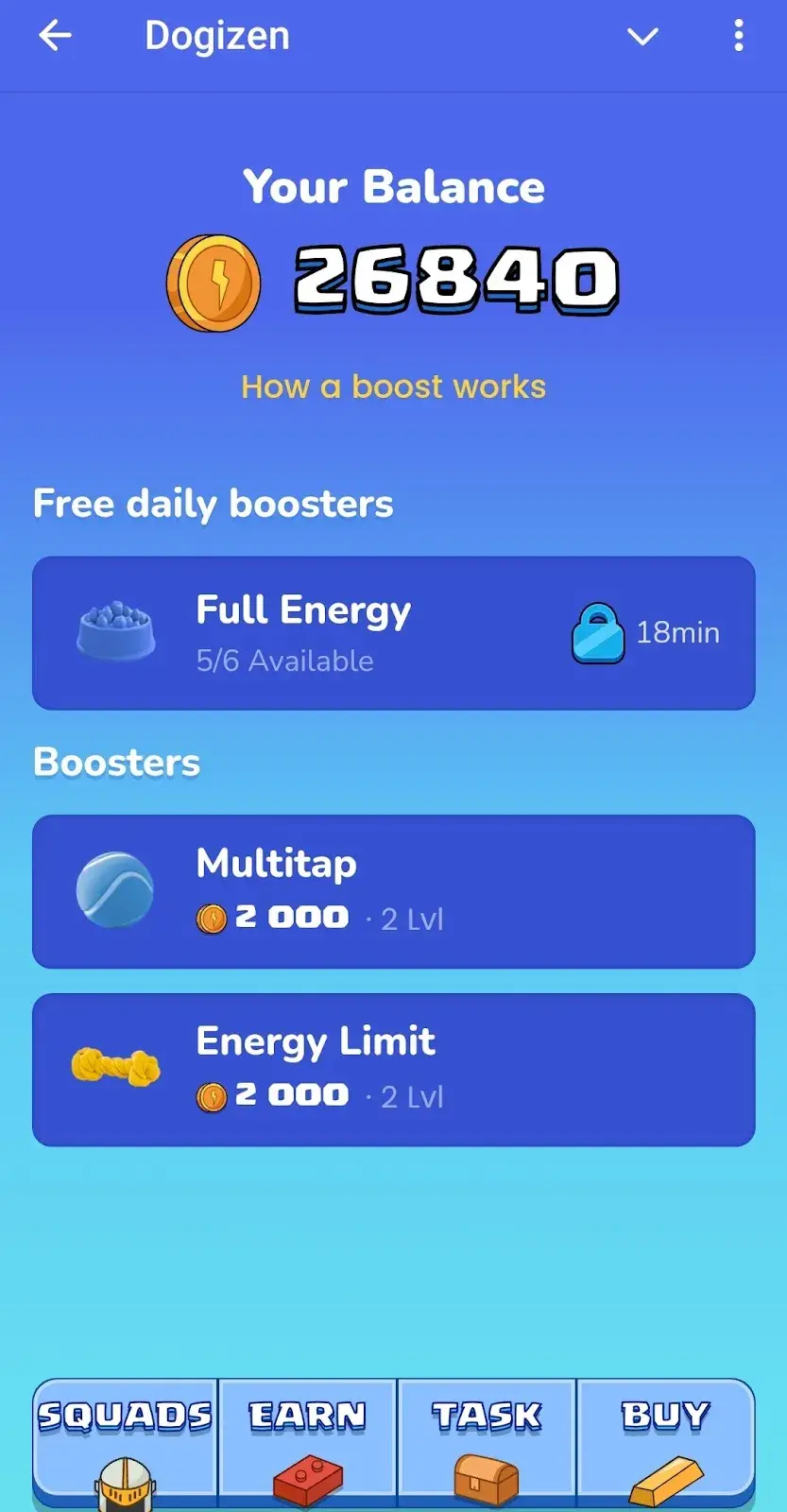
Task: Tap the Full Energy daily booster
Action: [x=394, y=633]
